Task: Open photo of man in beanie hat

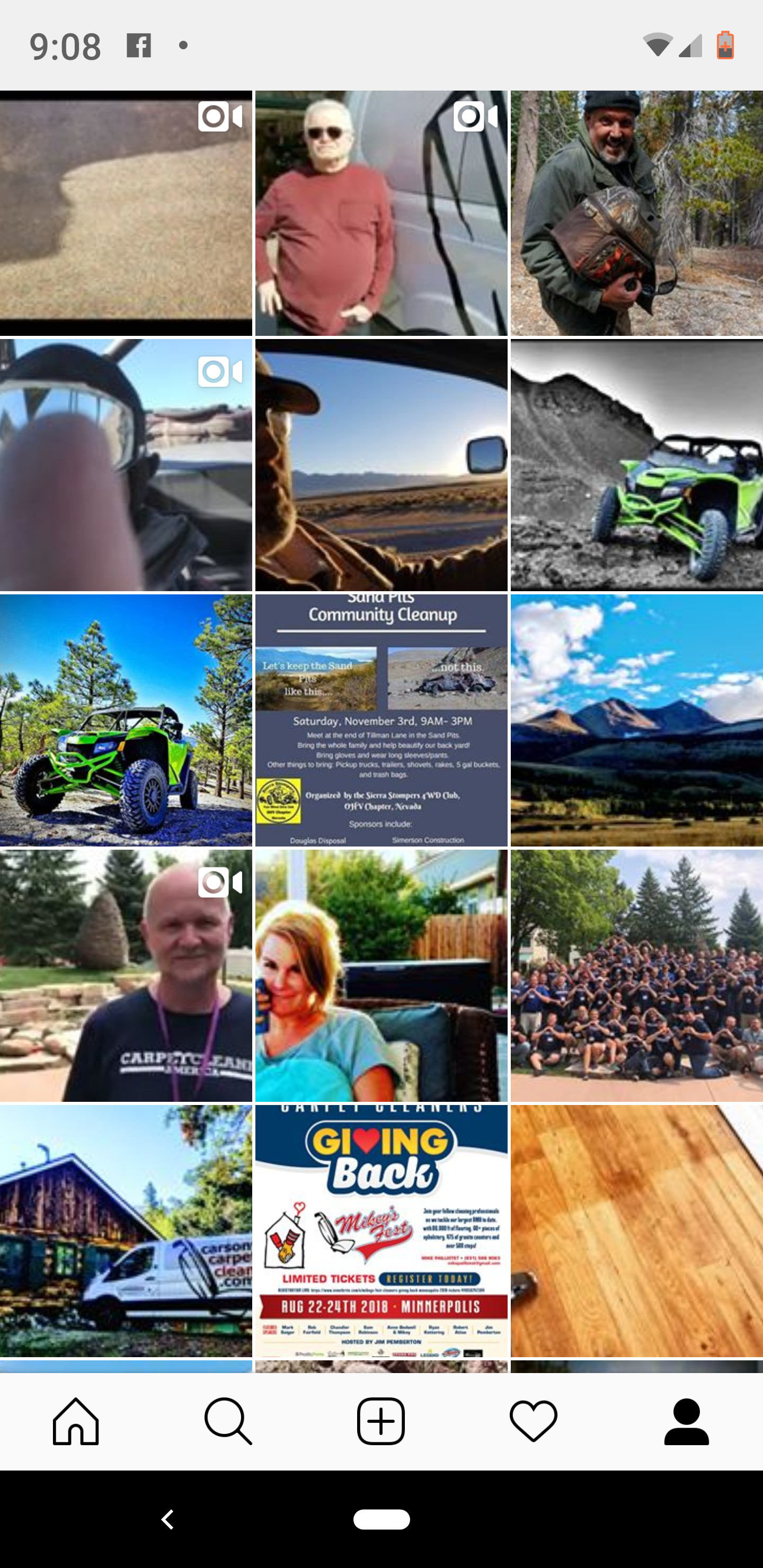Action: 636,213
